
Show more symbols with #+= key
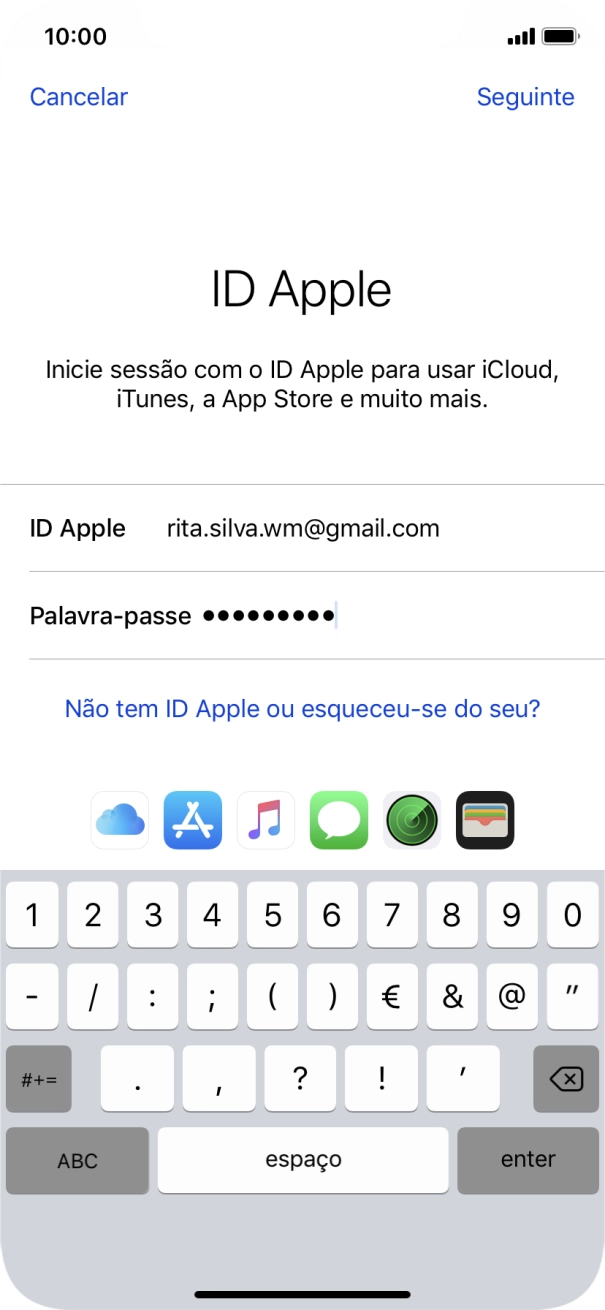[39, 1079]
